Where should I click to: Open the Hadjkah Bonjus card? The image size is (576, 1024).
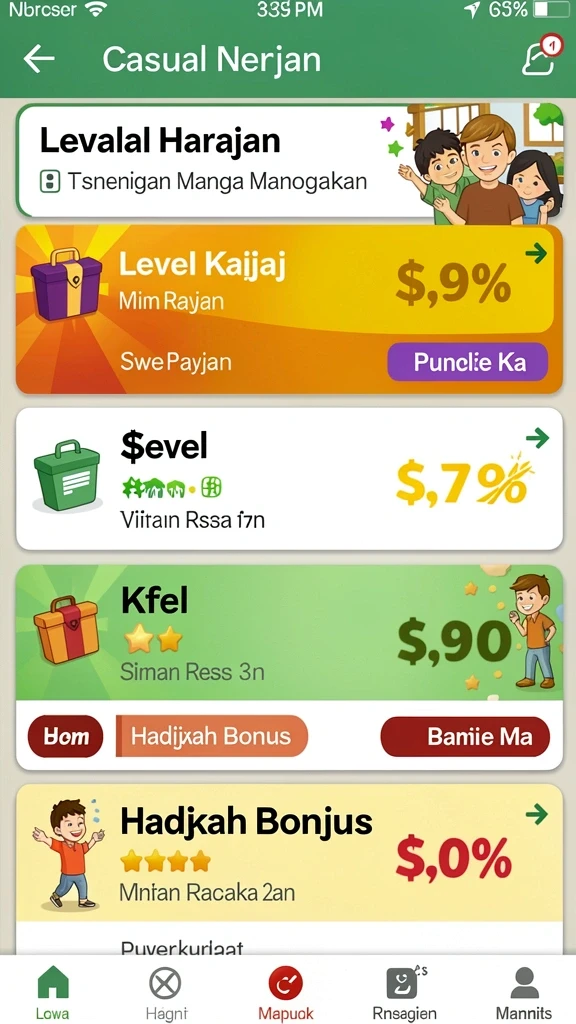pyautogui.click(x=289, y=853)
